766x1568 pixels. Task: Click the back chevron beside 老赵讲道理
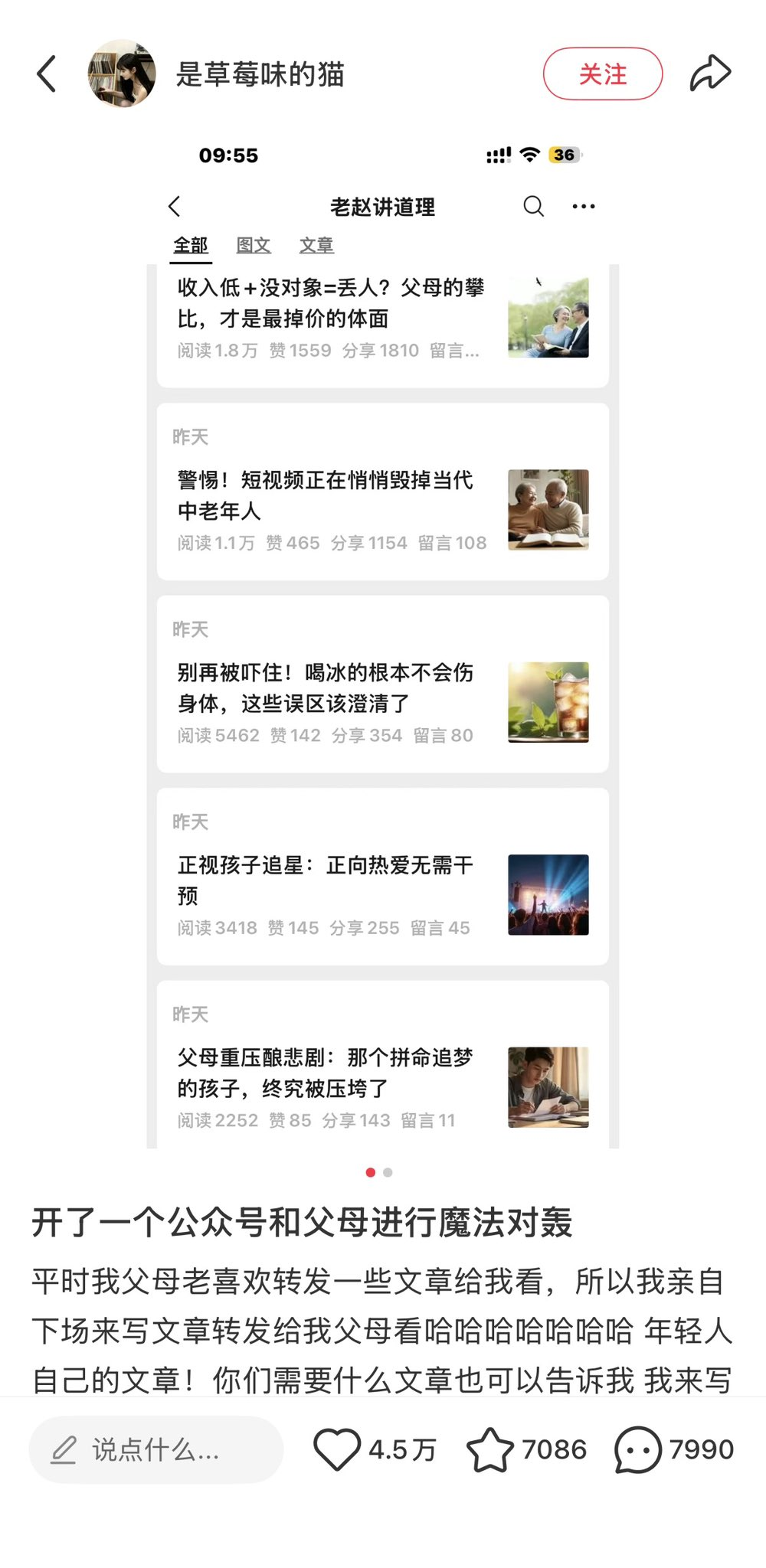coord(175,206)
